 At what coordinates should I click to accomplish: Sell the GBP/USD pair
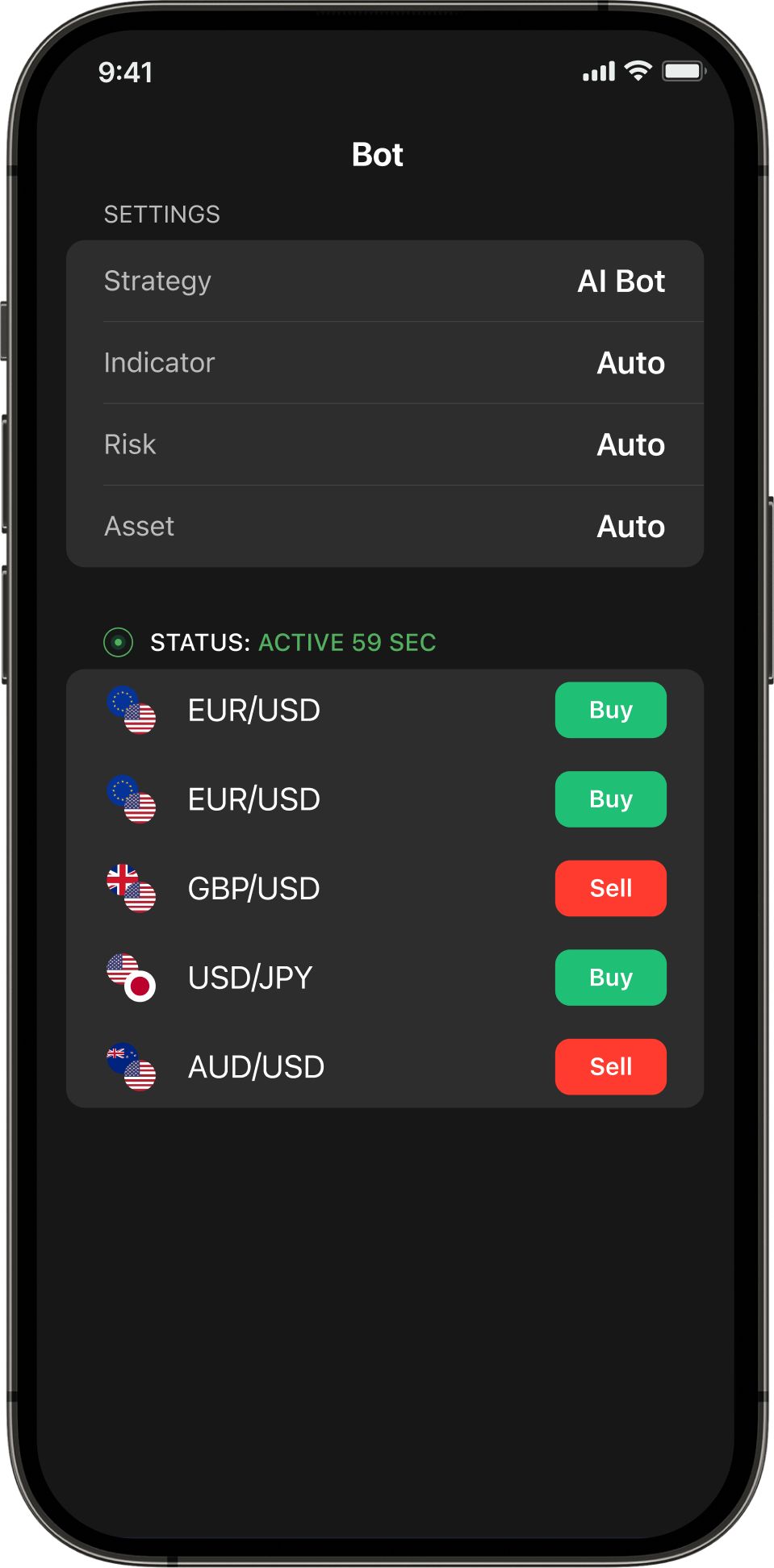(x=610, y=888)
